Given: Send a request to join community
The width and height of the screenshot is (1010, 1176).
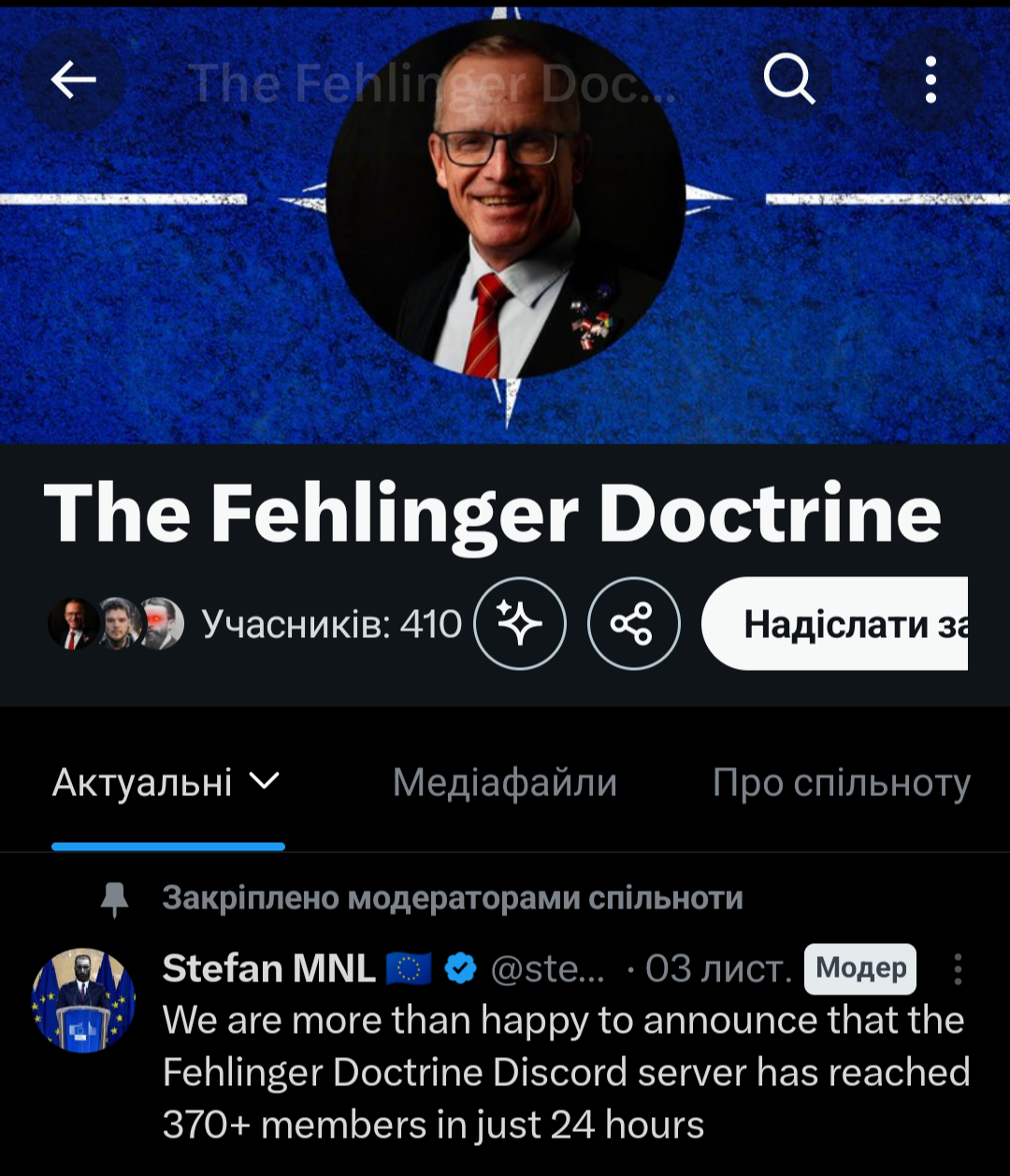Looking at the screenshot, I should [x=834, y=624].
